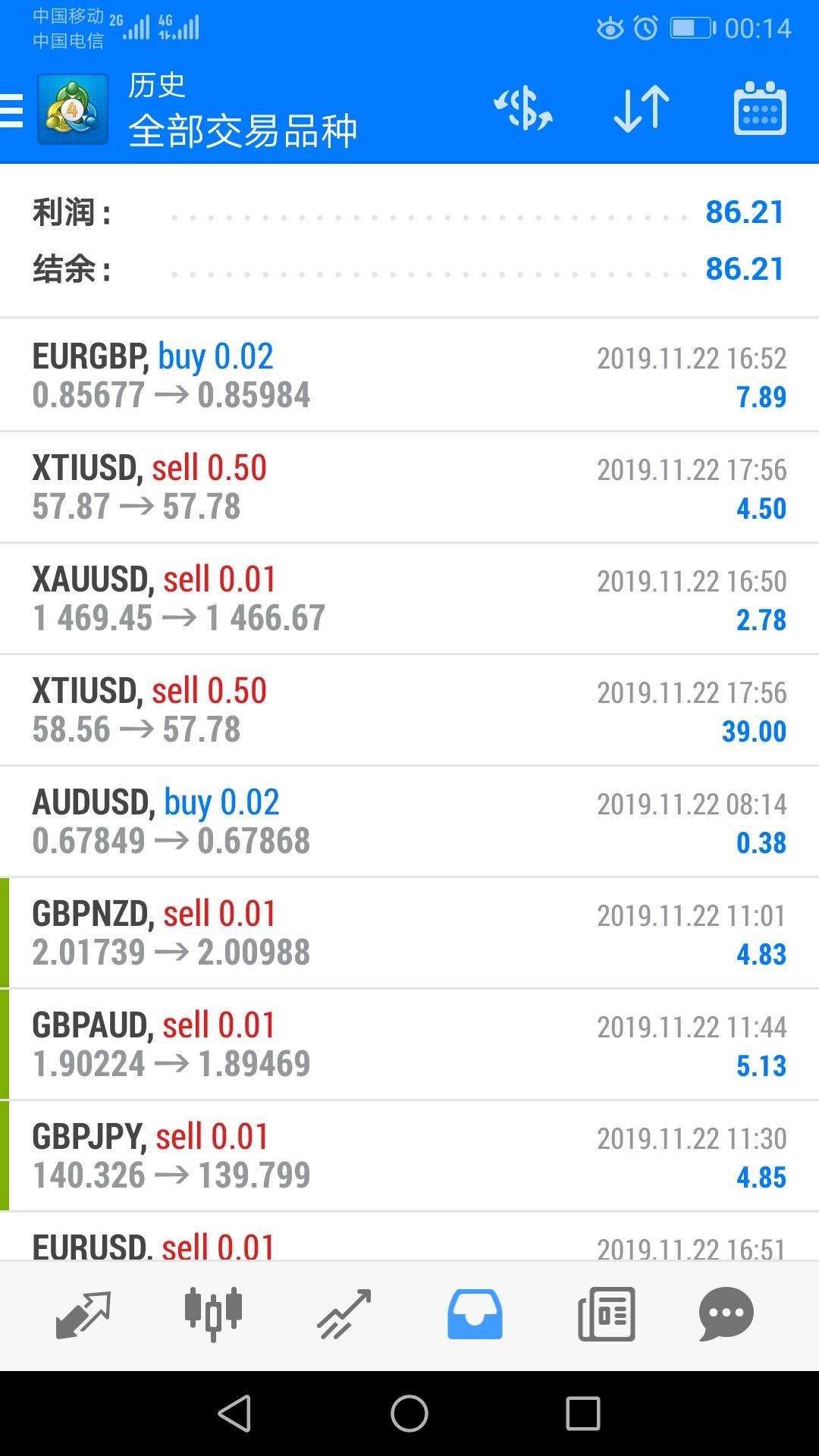This screenshot has width=819, height=1456.
Task: Select the XTIUSD trade with 4.50 profit
Action: (x=409, y=487)
